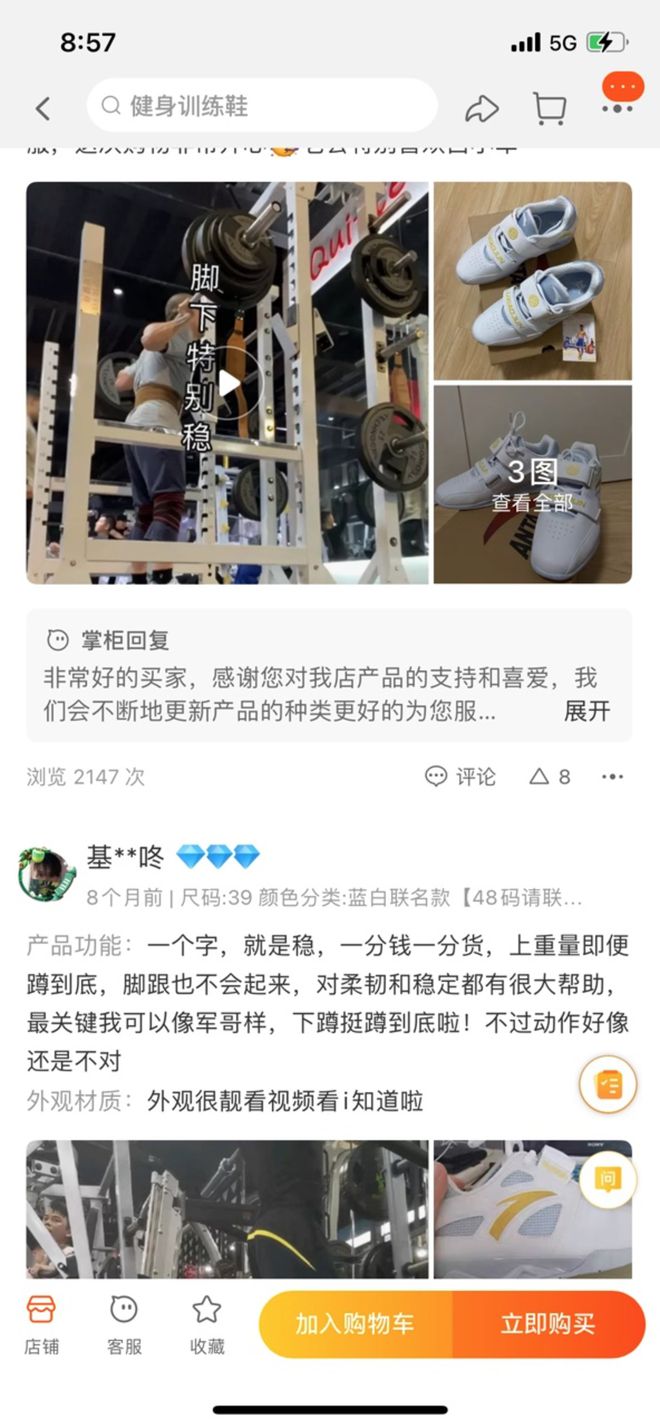Image resolution: width=660 pixels, height=1428 pixels.
Task: Upvote the review with 8 likes
Action: (550, 776)
